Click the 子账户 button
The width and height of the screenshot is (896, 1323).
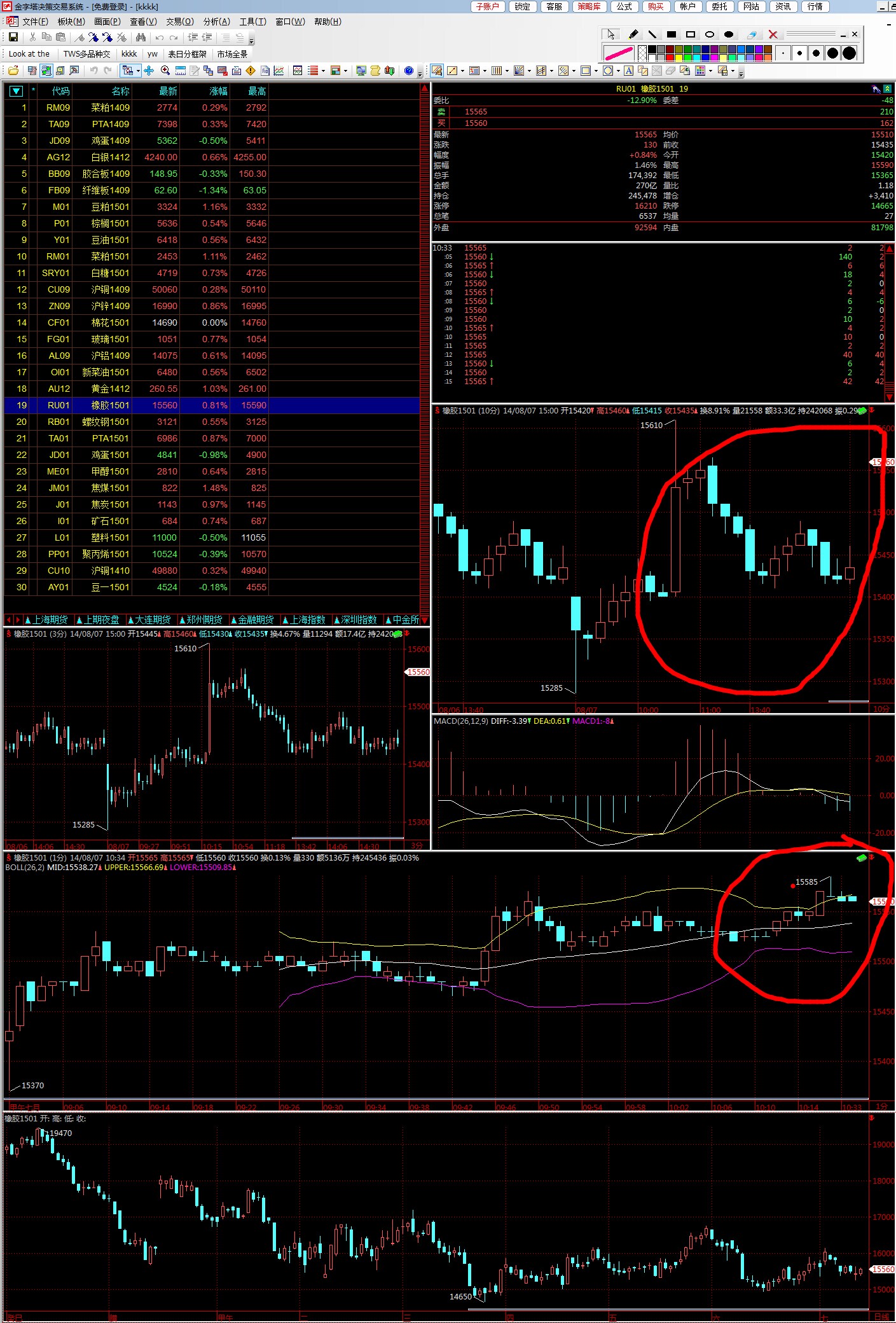click(488, 6)
